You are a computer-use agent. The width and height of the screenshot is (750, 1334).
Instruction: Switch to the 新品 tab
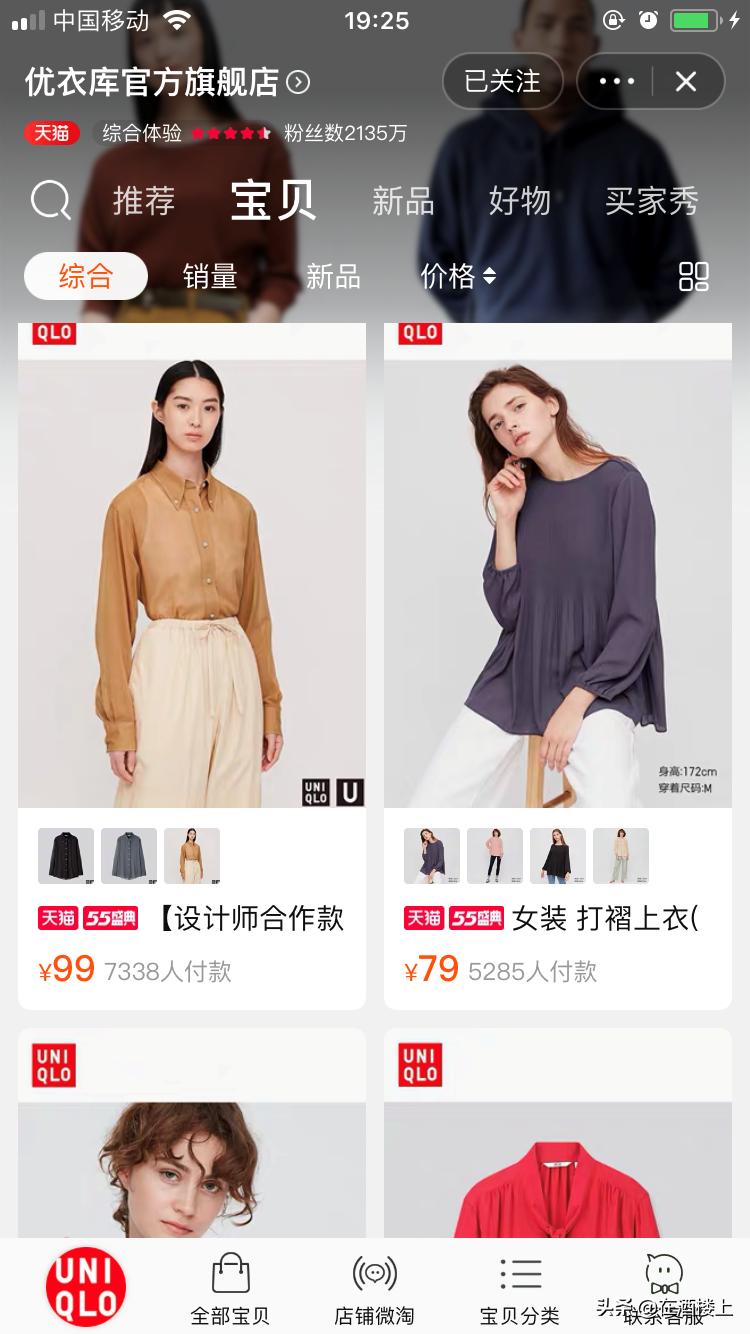(x=403, y=200)
